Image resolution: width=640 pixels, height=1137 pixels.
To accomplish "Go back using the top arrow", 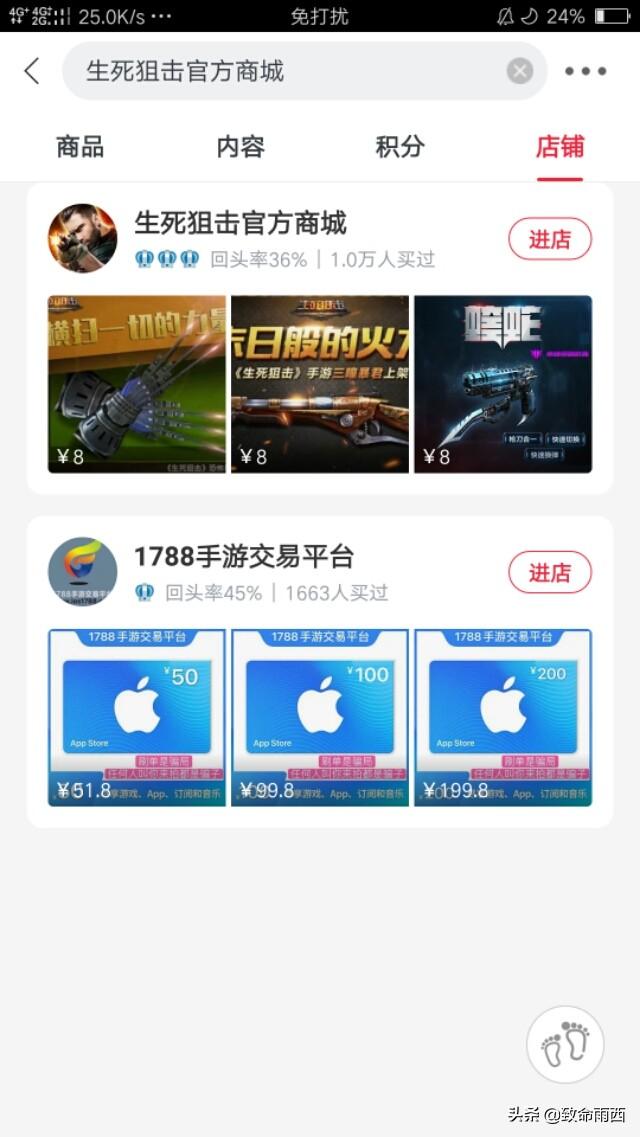I will pyautogui.click(x=32, y=71).
